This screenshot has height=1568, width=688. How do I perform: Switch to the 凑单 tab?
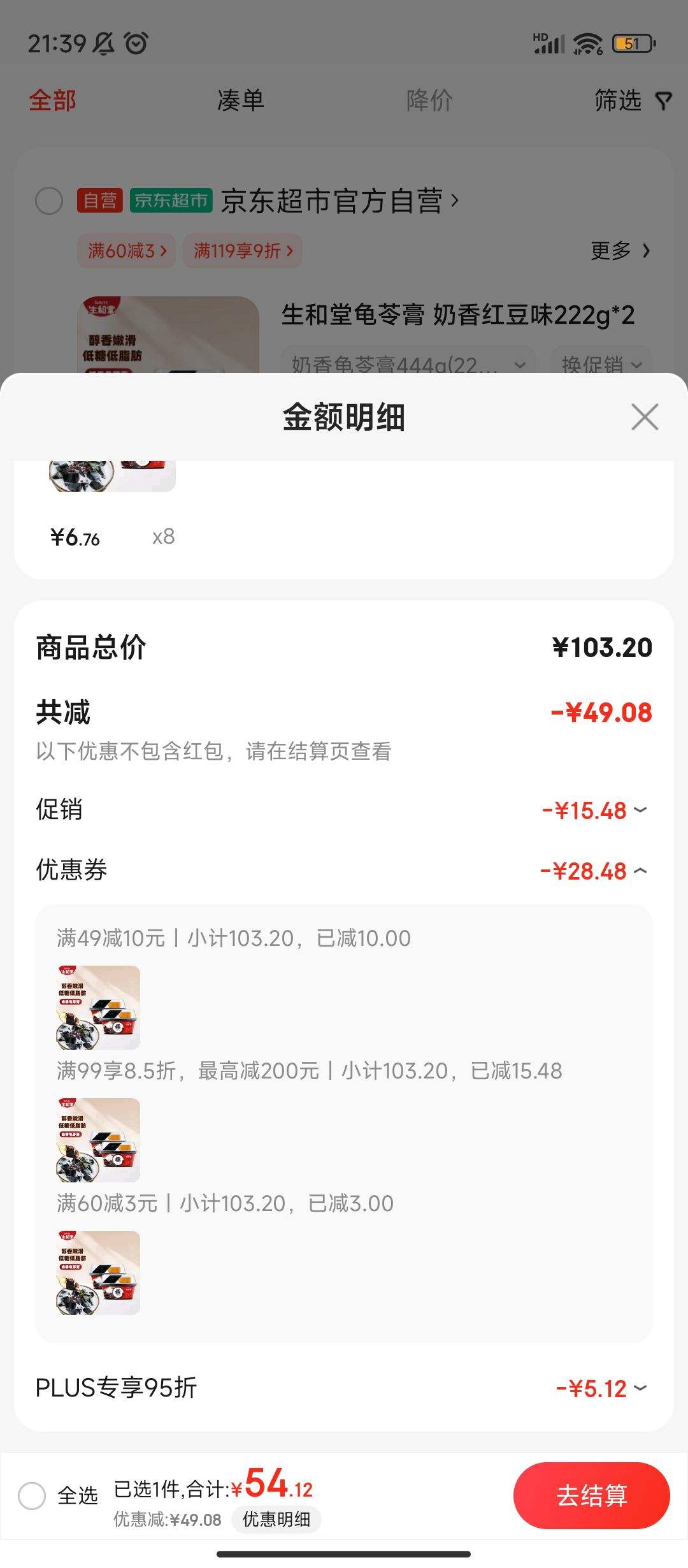tap(240, 101)
